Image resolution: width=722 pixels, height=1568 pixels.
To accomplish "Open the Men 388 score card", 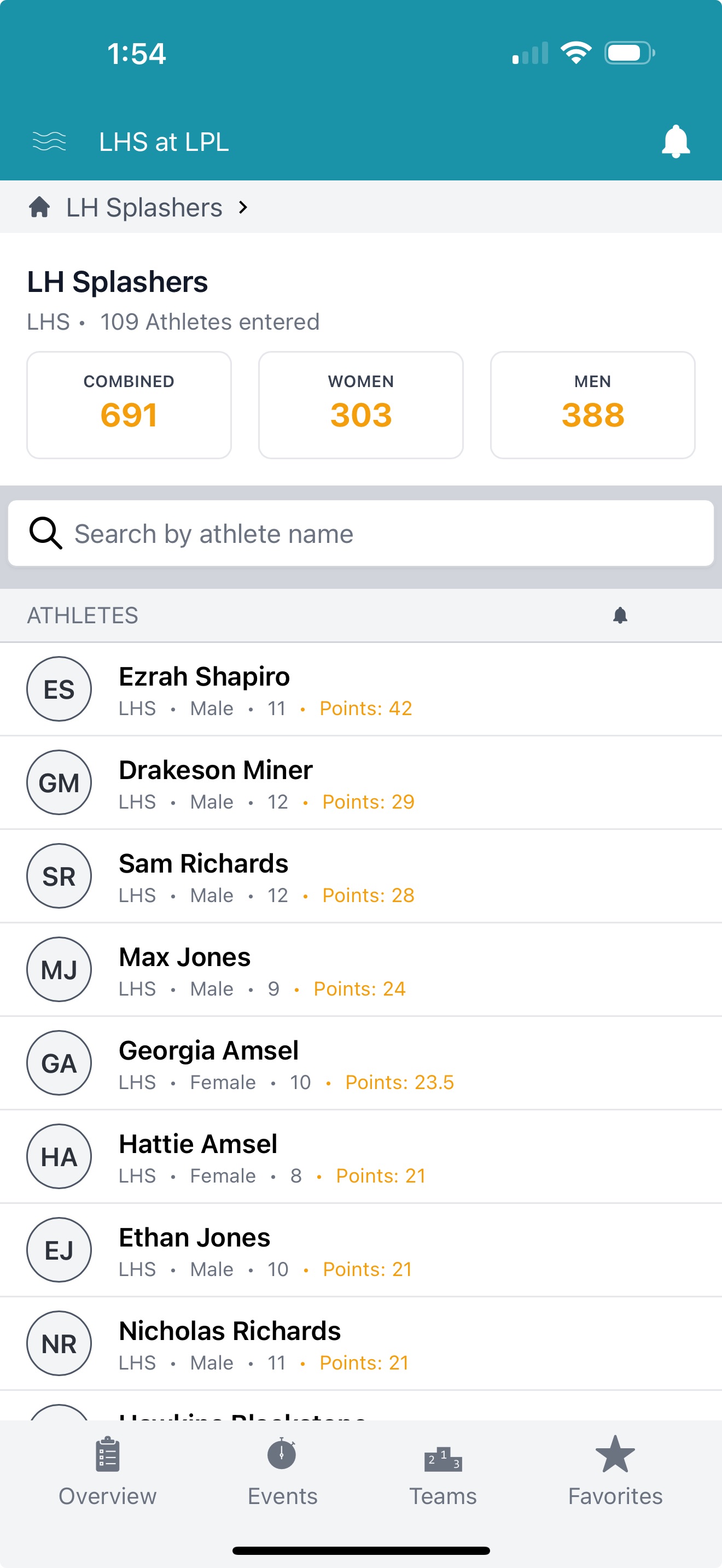I will coord(592,403).
